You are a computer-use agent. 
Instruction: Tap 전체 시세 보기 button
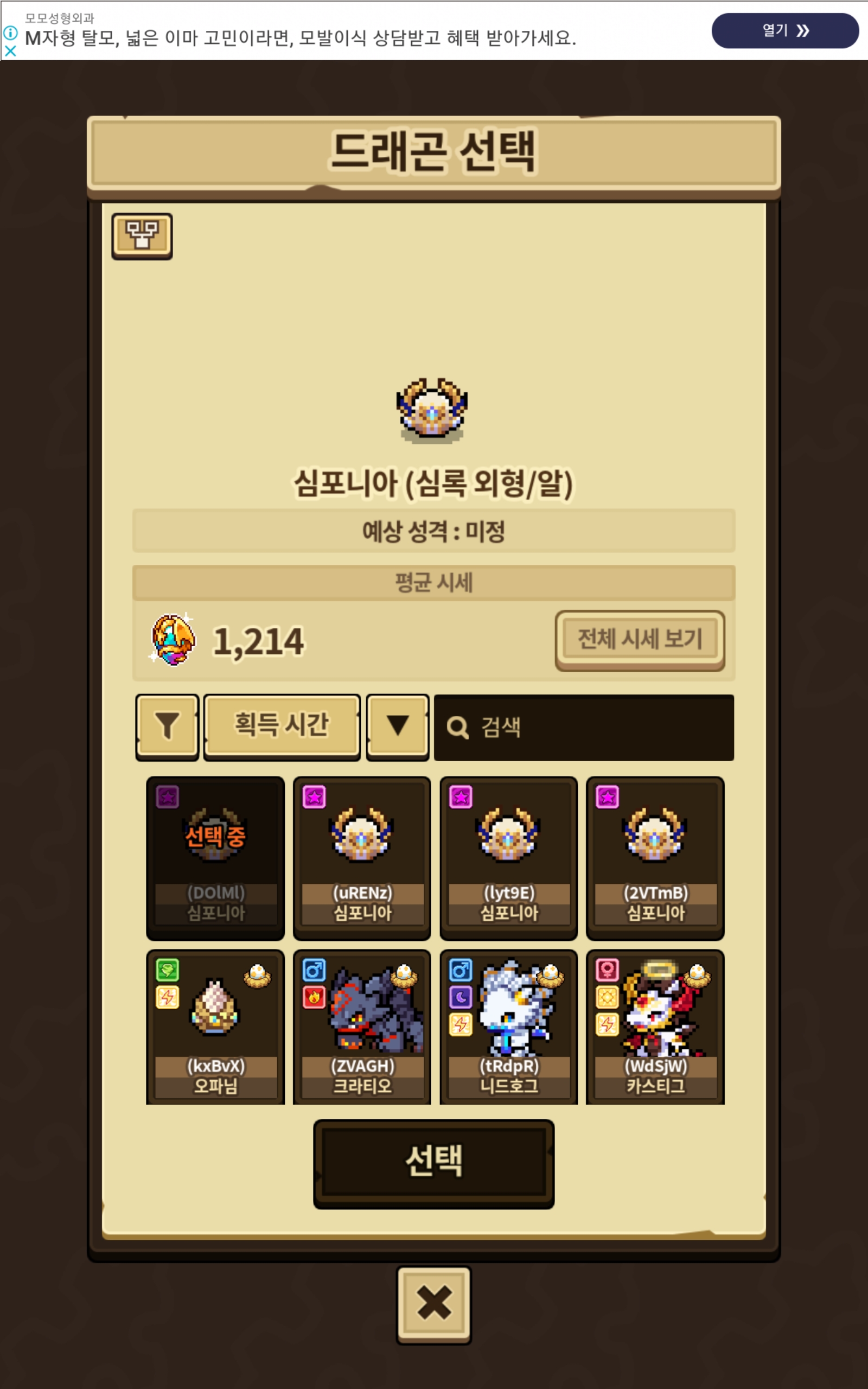coord(640,640)
